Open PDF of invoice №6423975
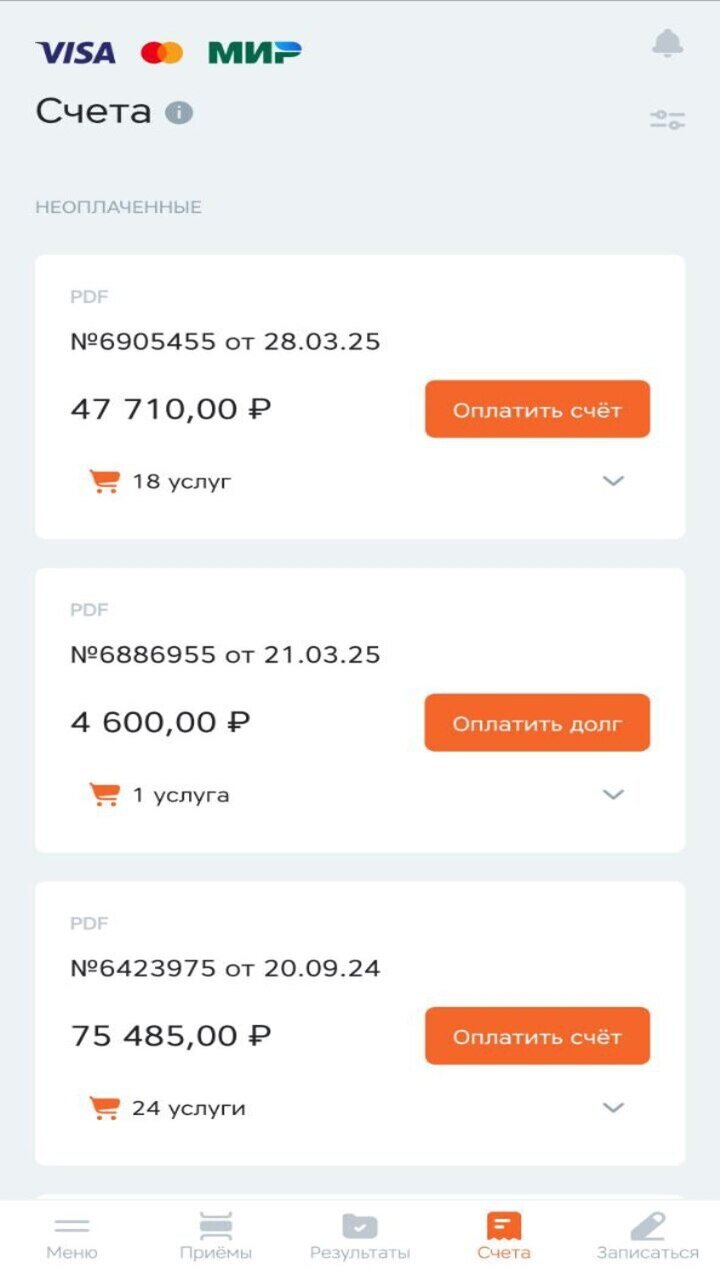This screenshot has width=720, height=1280. tap(89, 924)
